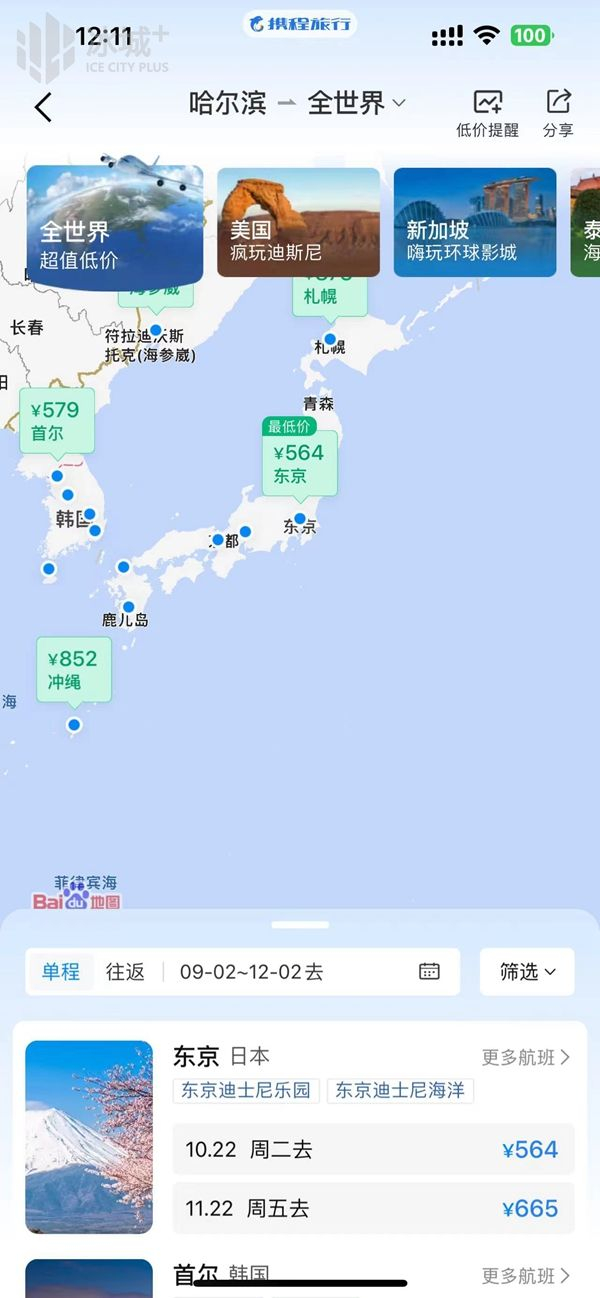Tap the ¥579 首尔 map marker
The width and height of the screenshot is (600, 1298).
(56, 421)
